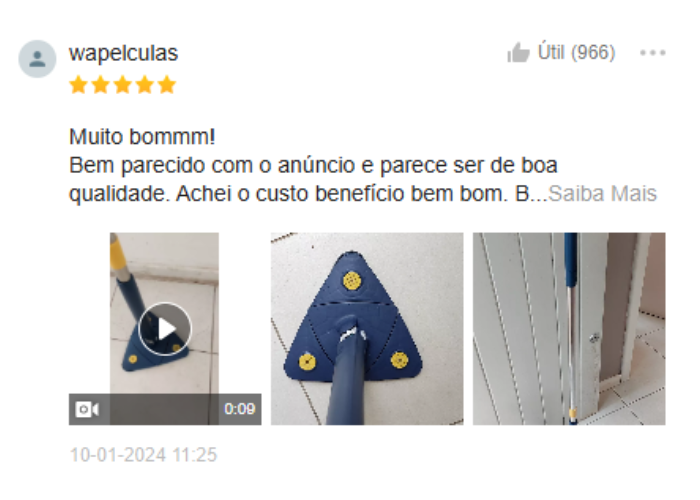Open the blue triangular mop head photo
Viewport: 700px width, 500px height.
point(366,329)
